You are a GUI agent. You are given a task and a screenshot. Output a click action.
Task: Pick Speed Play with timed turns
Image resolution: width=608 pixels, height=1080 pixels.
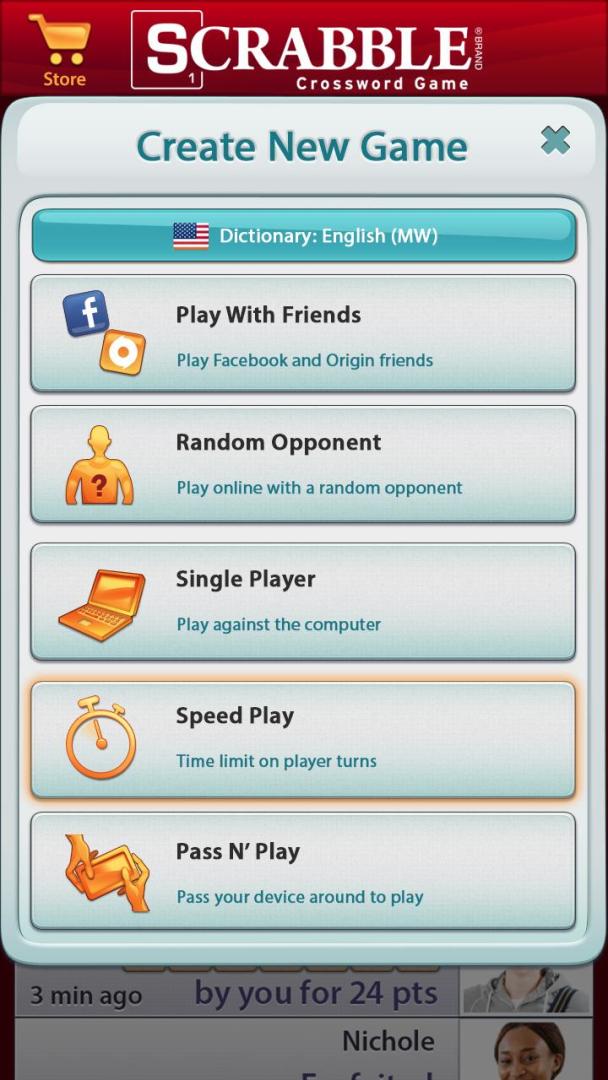(304, 738)
